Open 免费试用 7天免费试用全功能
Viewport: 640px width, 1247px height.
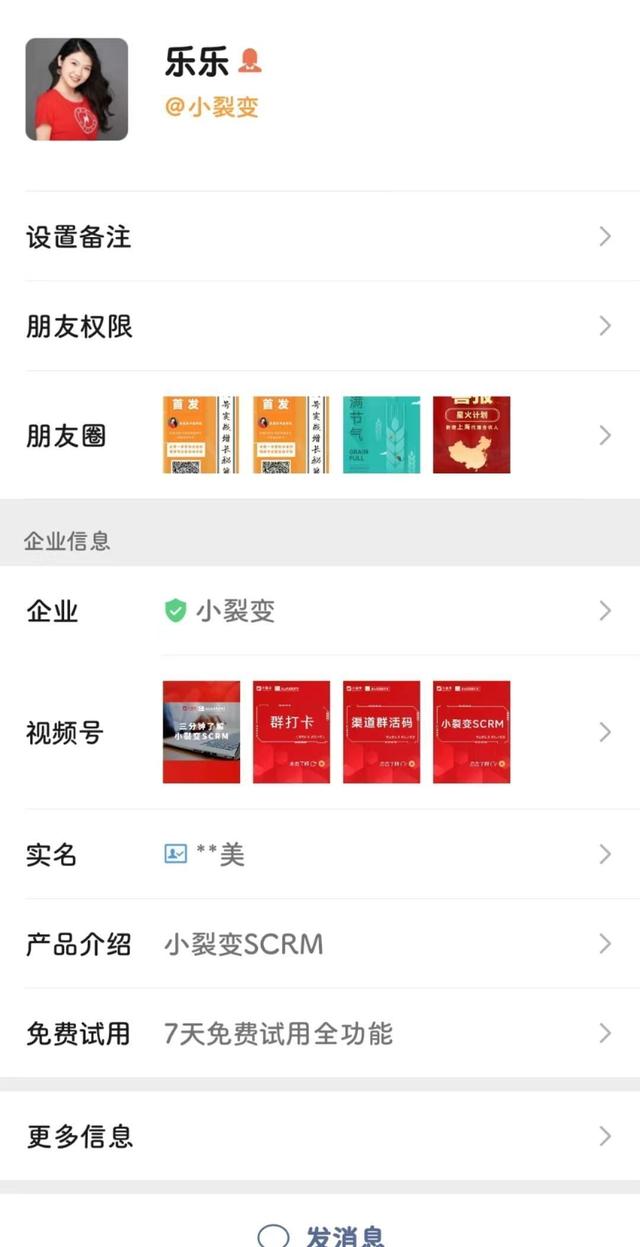(319, 1033)
